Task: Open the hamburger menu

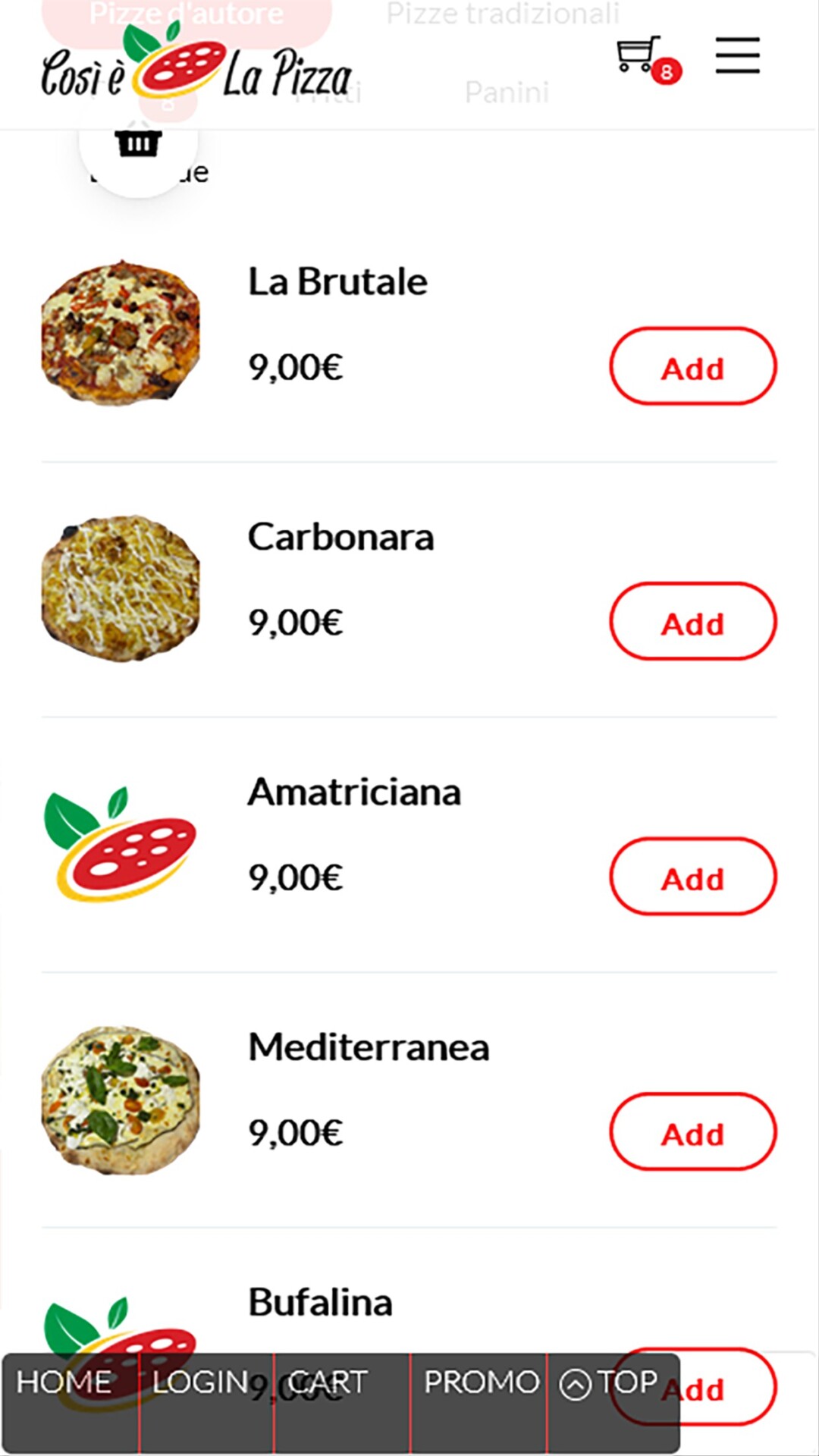Action: click(737, 55)
